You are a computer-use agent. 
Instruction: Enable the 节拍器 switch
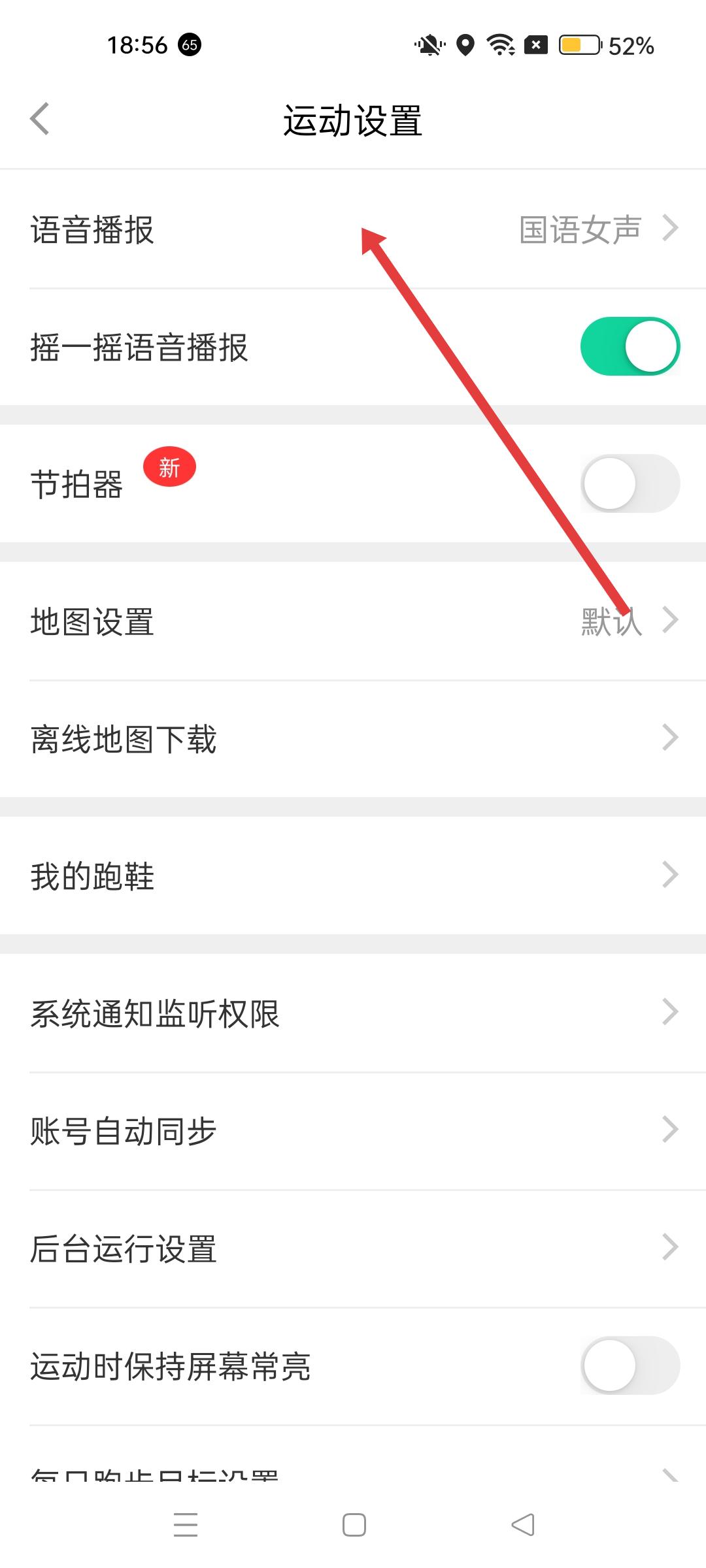pos(630,484)
